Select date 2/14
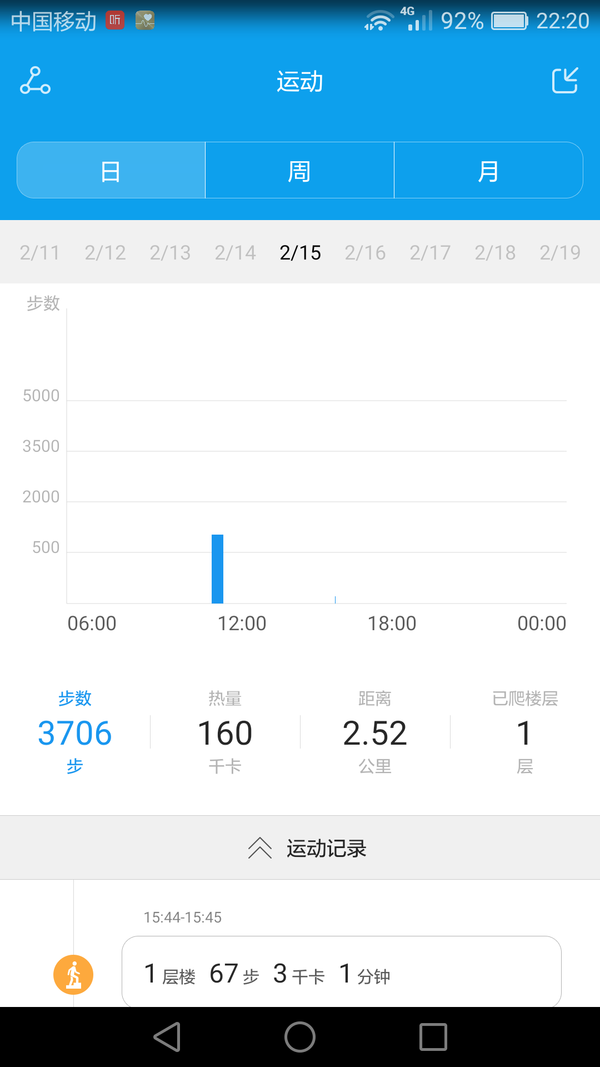Viewport: 600px width, 1067px height. [x=235, y=252]
